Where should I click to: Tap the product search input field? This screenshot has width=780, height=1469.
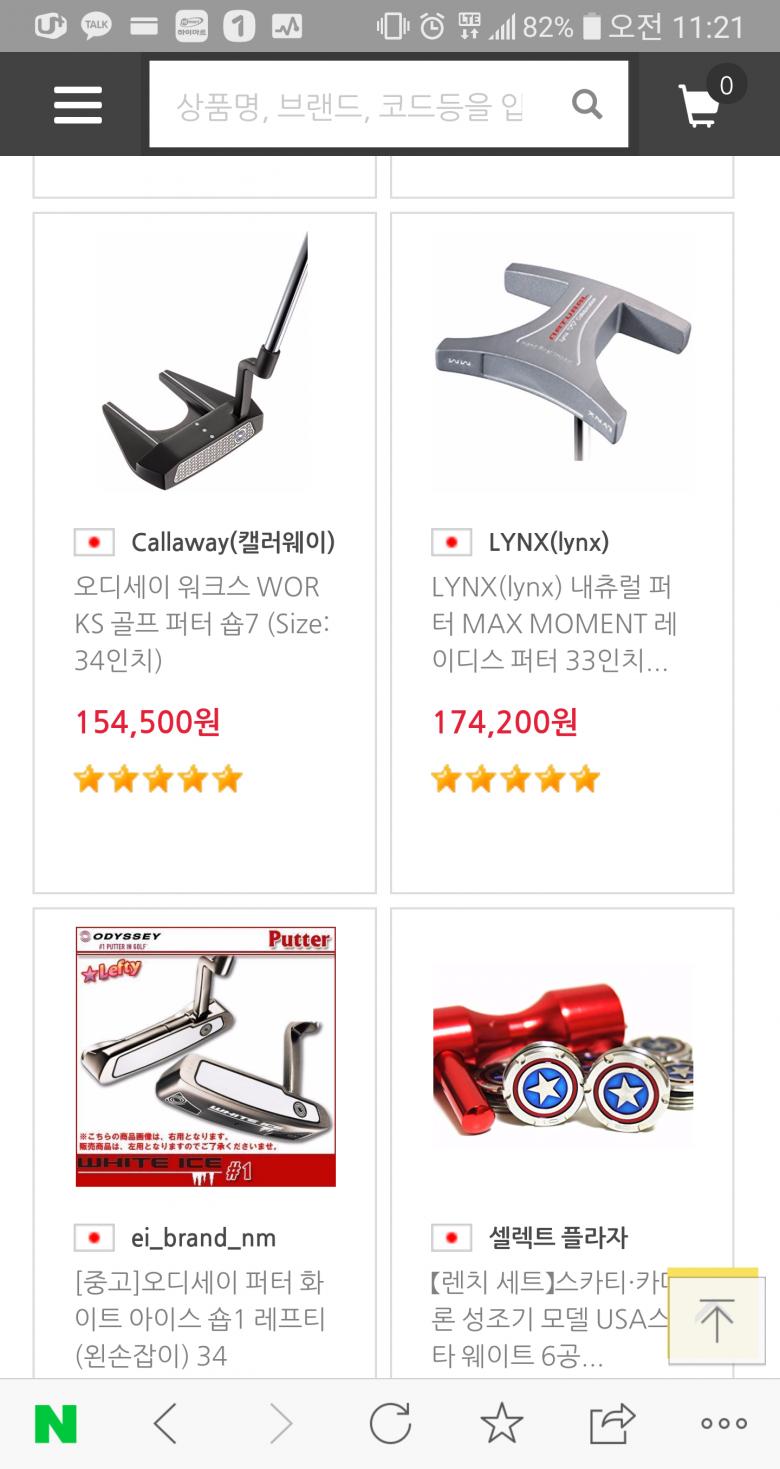(x=350, y=104)
